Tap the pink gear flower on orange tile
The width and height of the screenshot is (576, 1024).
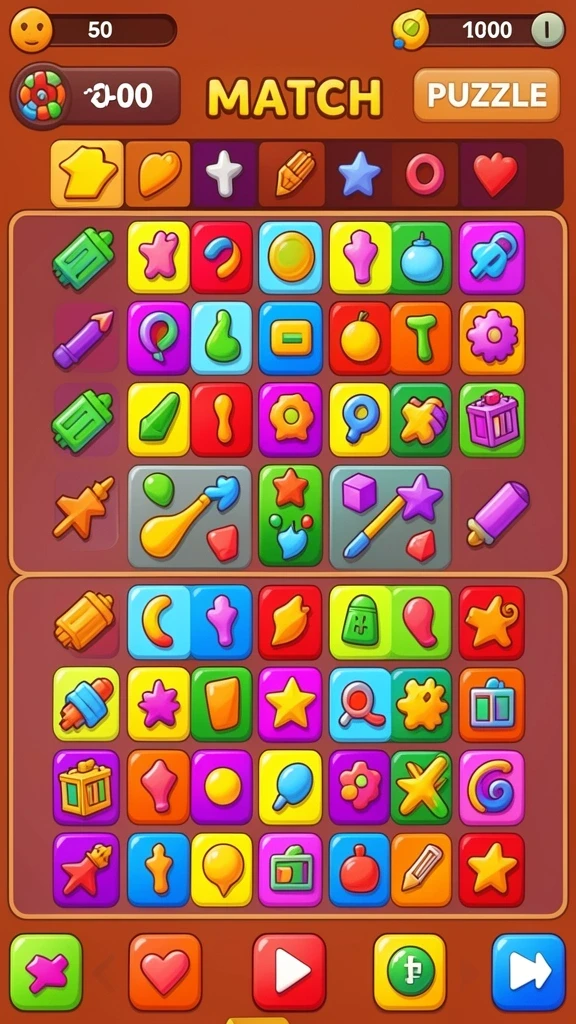pyautogui.click(x=492, y=338)
